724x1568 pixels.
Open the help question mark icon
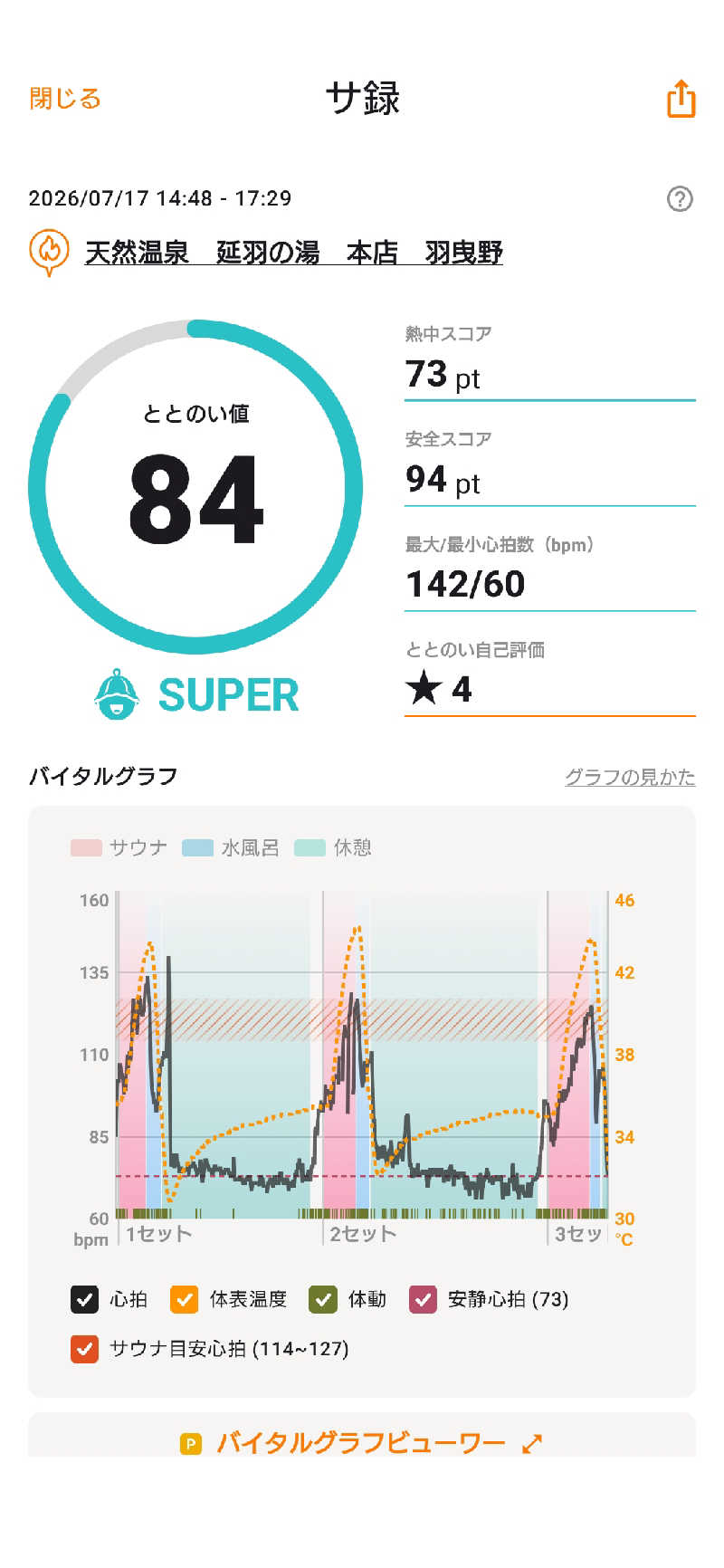[680, 198]
